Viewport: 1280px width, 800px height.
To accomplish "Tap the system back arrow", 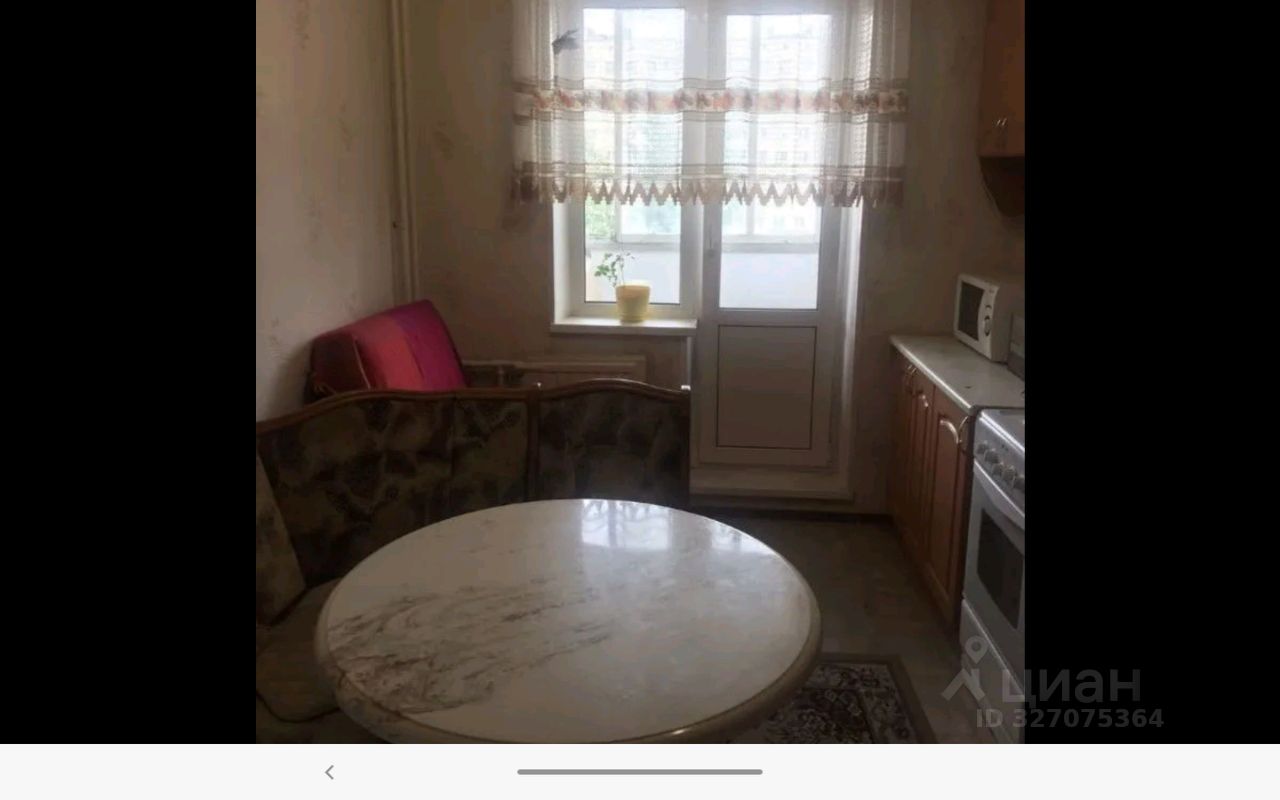I will pyautogui.click(x=329, y=772).
